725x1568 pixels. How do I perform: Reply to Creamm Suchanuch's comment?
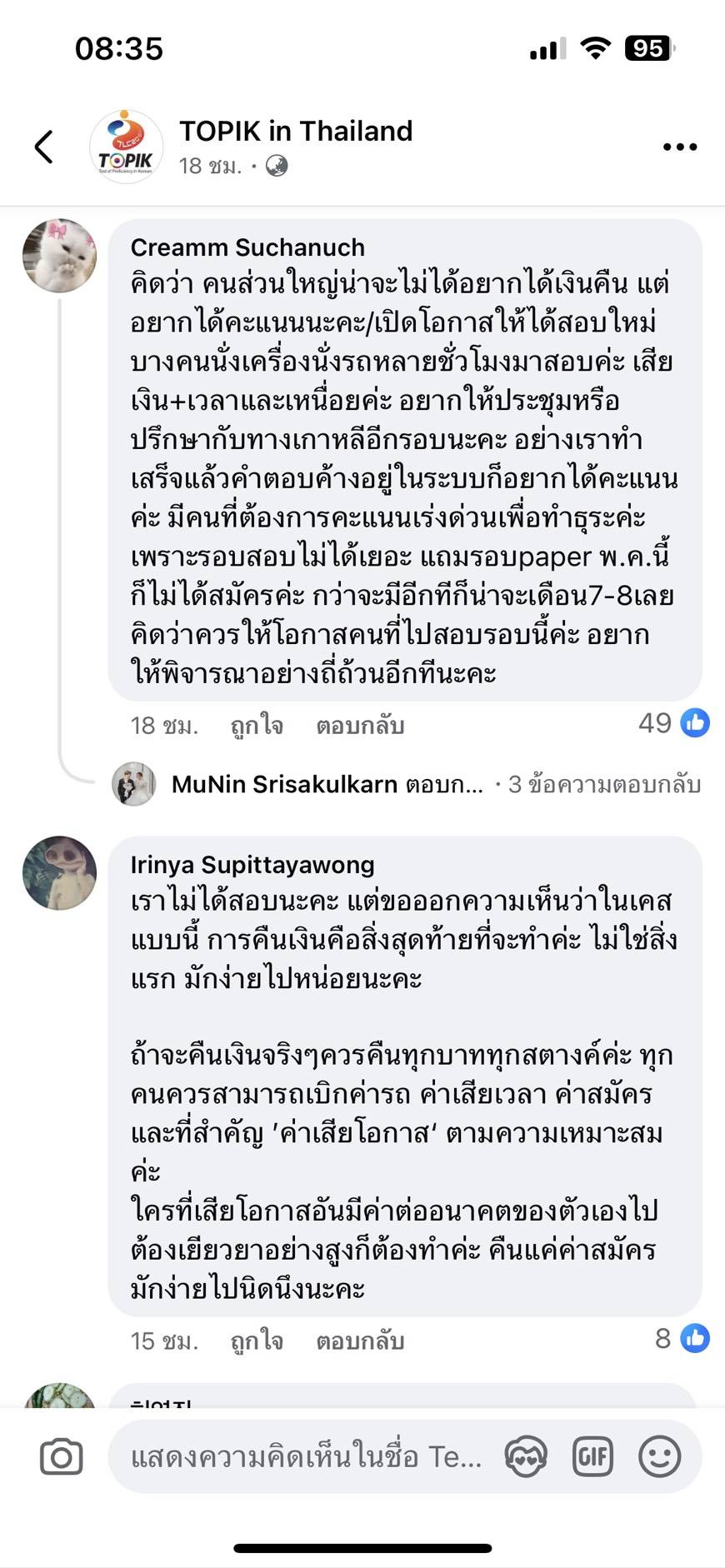[360, 726]
